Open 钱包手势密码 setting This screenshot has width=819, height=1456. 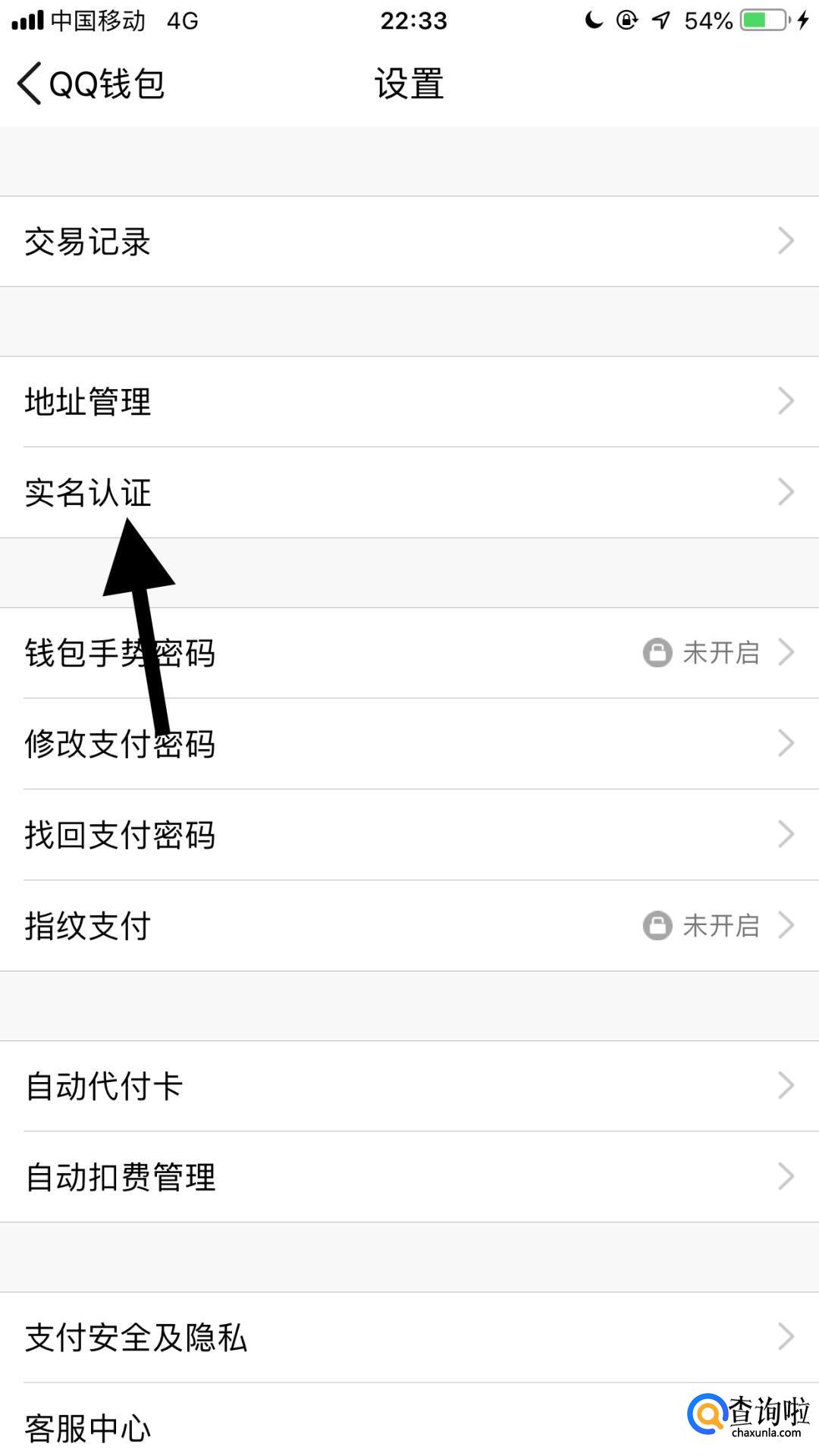[409, 653]
